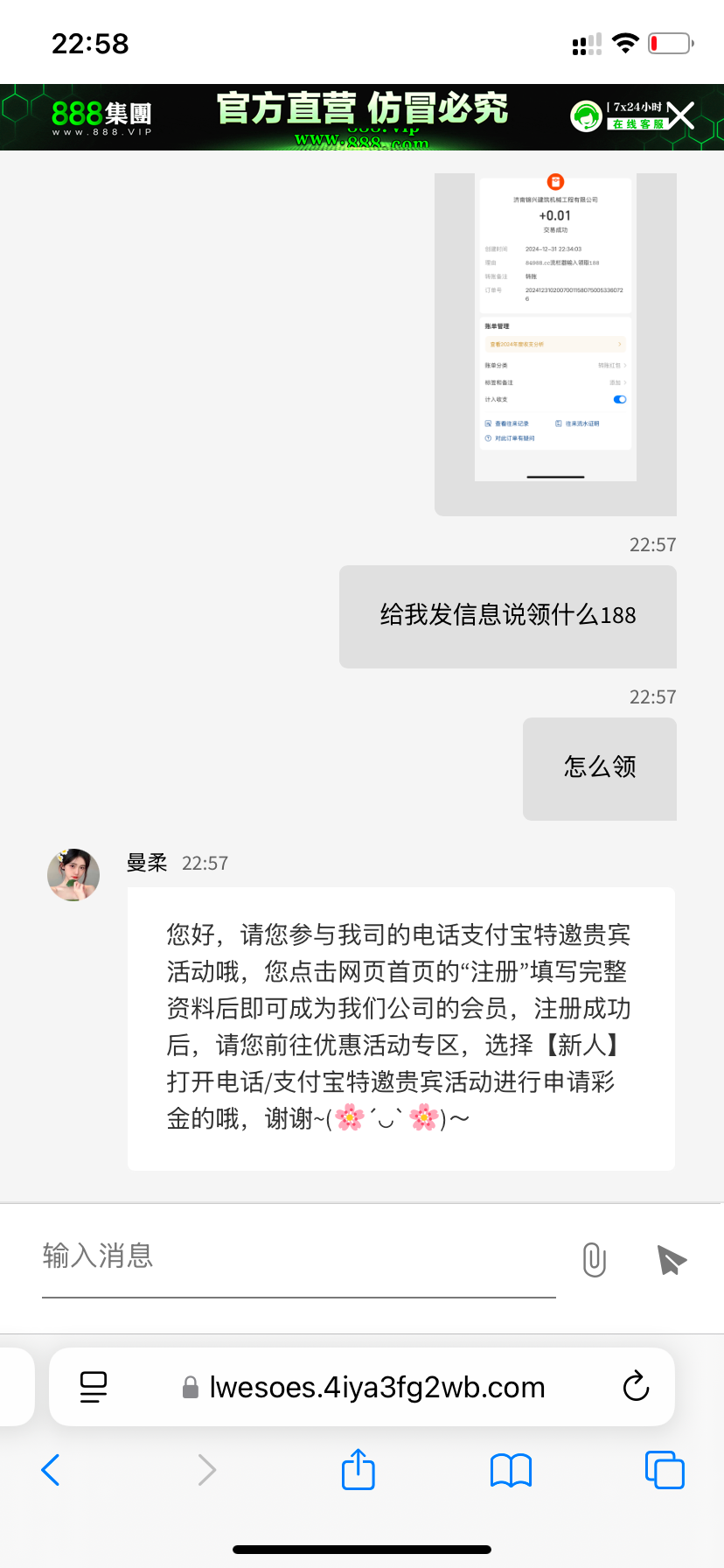Viewport: 724px width, 1568px height.
Task: Tap the message input field
Action: (x=299, y=1257)
